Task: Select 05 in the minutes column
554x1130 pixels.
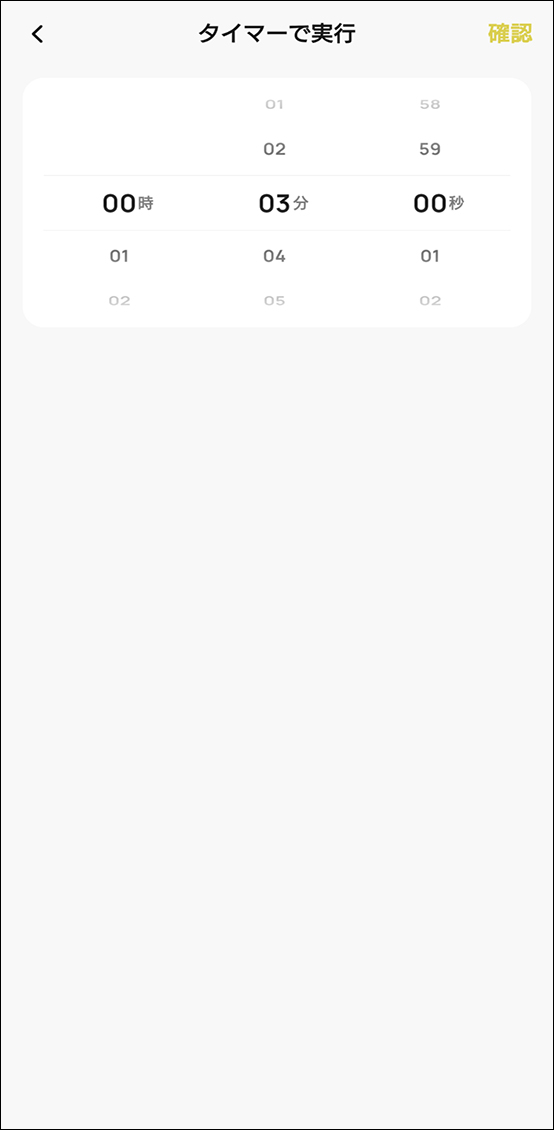Action: click(x=274, y=301)
